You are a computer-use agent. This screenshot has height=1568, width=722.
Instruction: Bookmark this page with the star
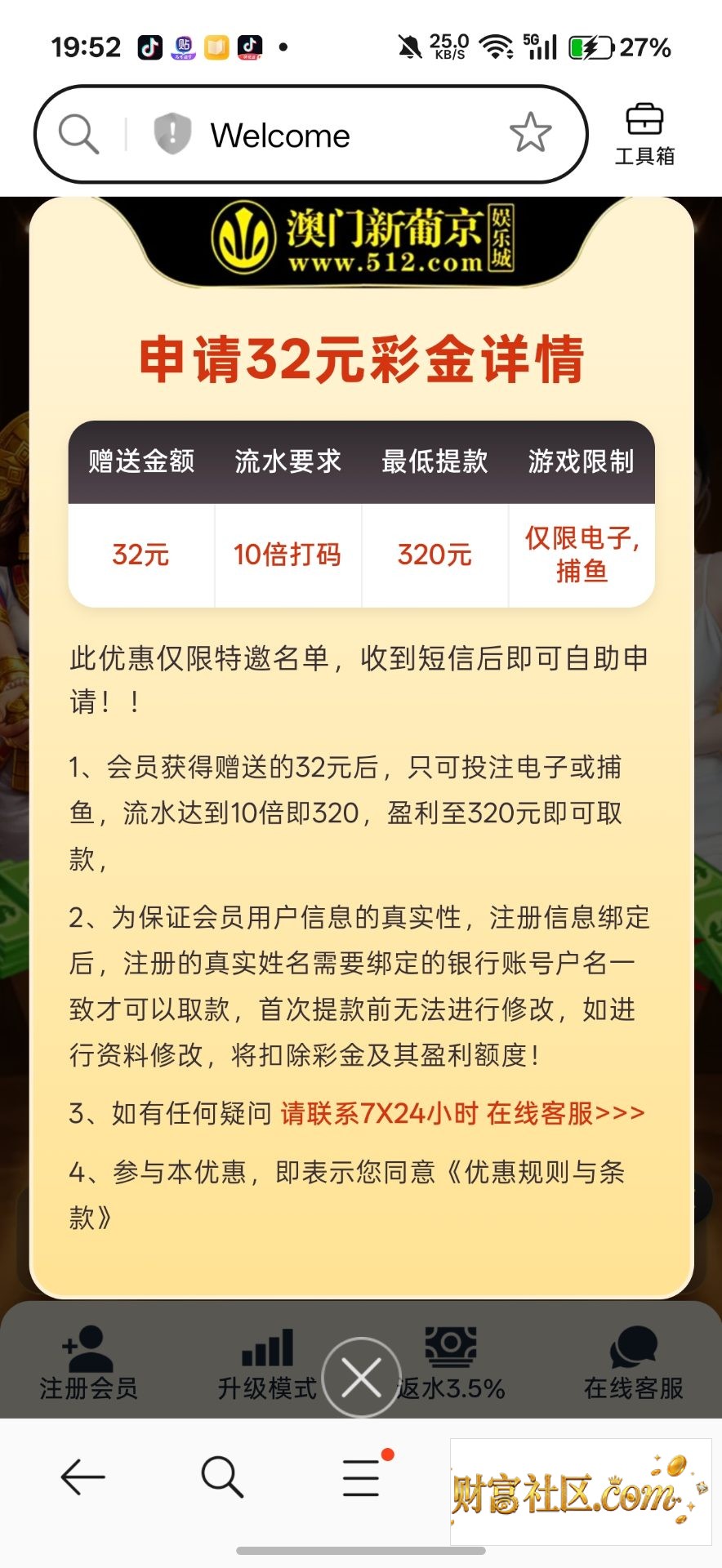point(530,133)
